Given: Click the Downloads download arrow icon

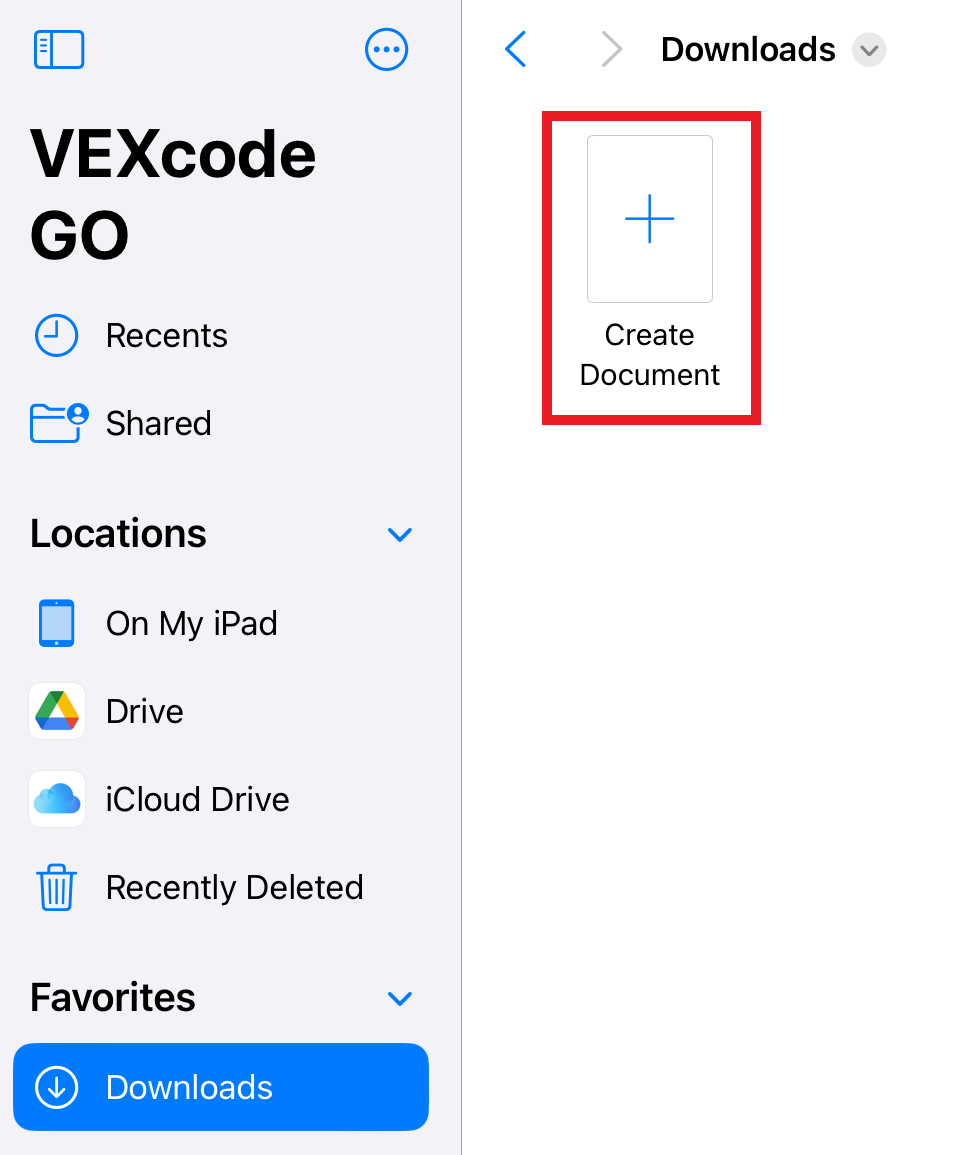Looking at the screenshot, I should click(x=57, y=1087).
